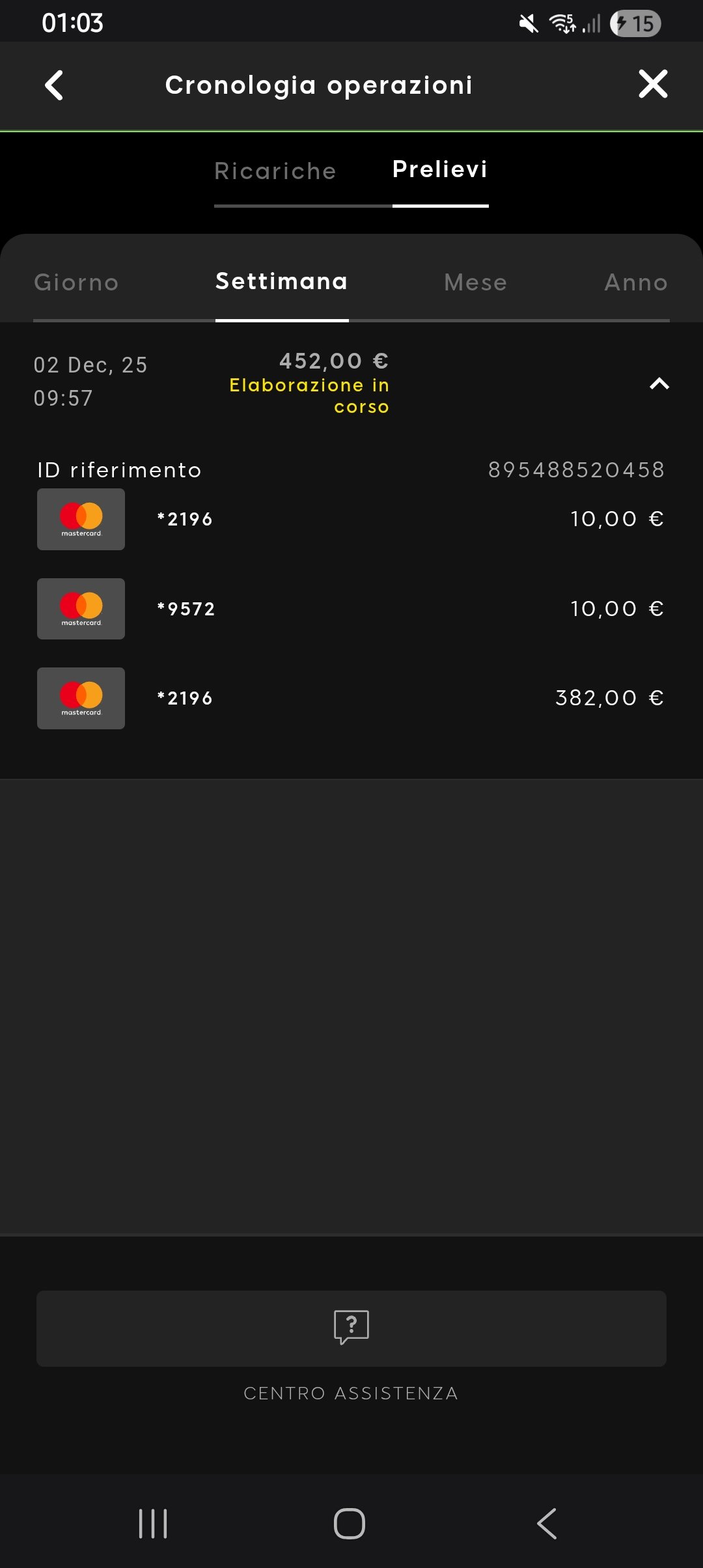Collapse the 452,00 € withdrawal details
This screenshot has height=1568, width=703.
click(659, 384)
